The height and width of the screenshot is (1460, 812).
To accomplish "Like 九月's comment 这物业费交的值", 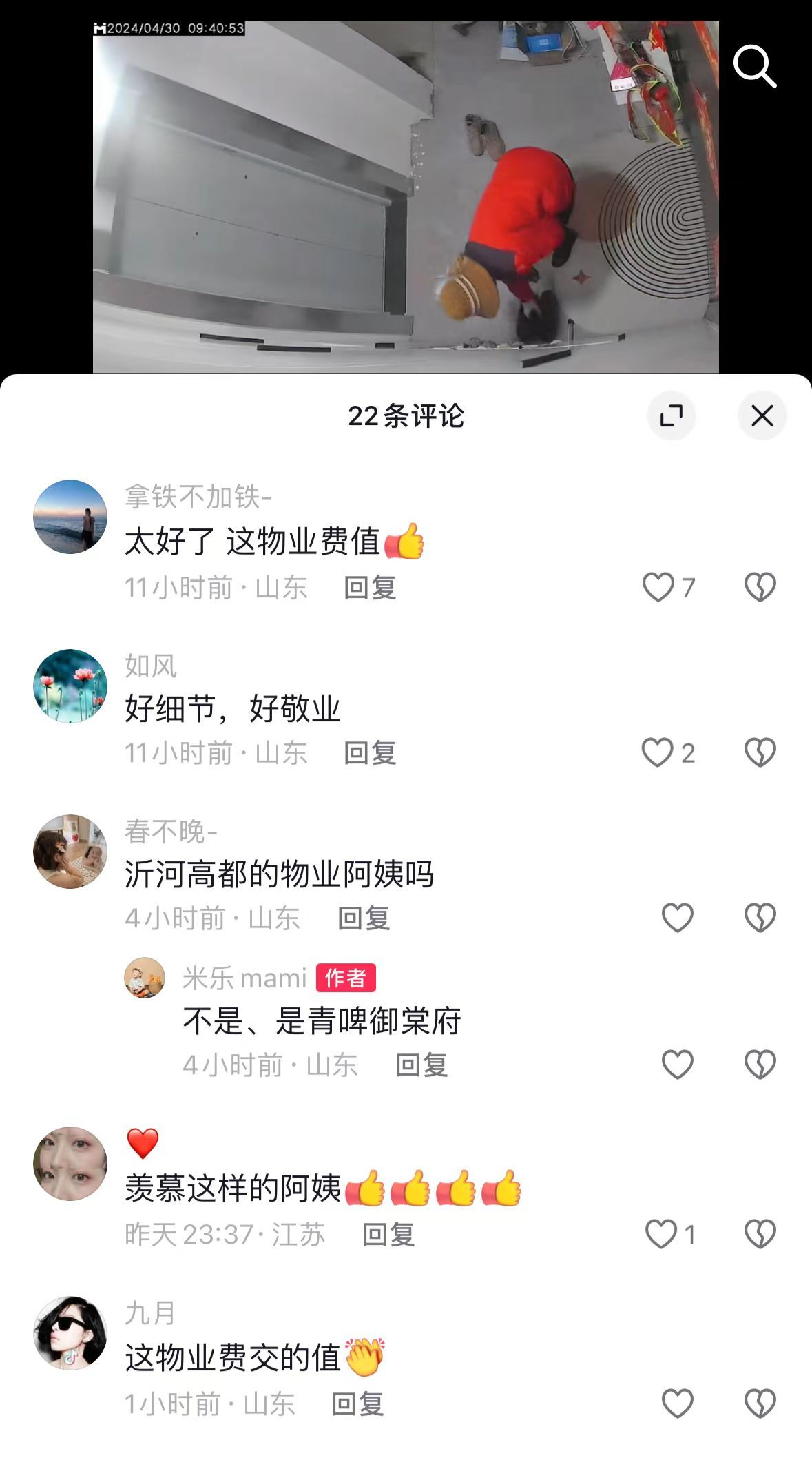I will point(677,1404).
